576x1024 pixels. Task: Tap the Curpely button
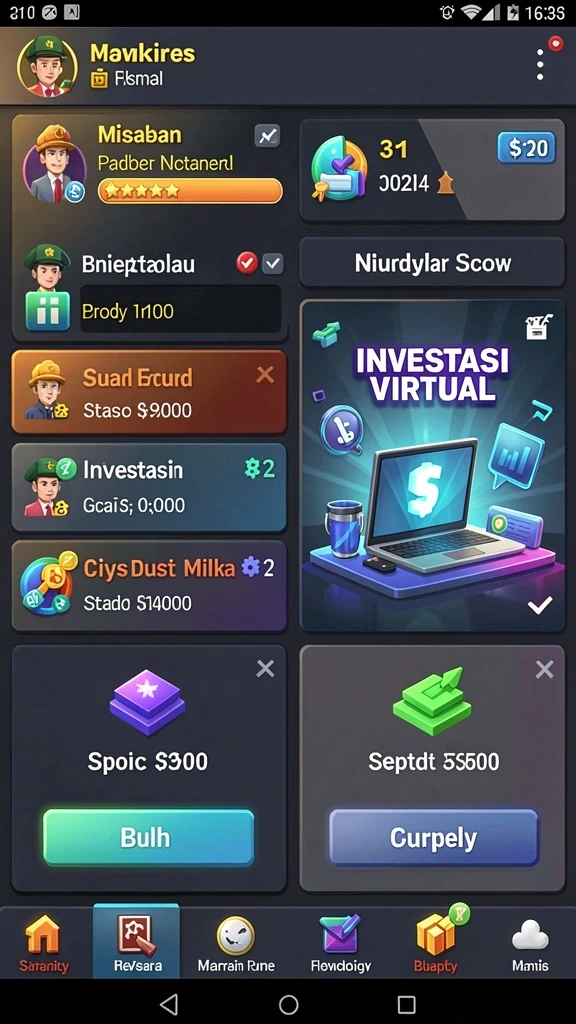[434, 838]
